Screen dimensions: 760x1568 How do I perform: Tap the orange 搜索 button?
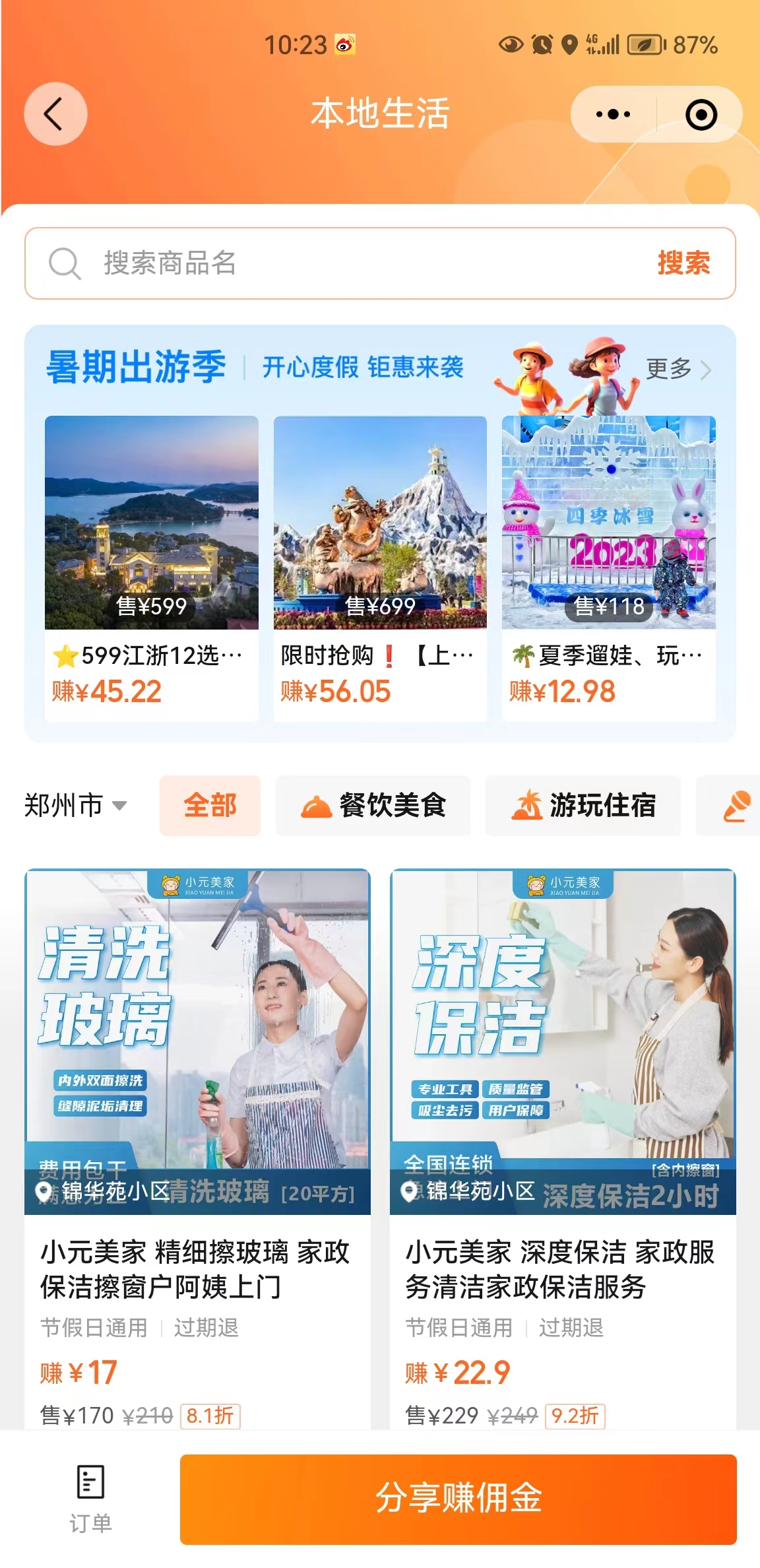[x=683, y=263]
